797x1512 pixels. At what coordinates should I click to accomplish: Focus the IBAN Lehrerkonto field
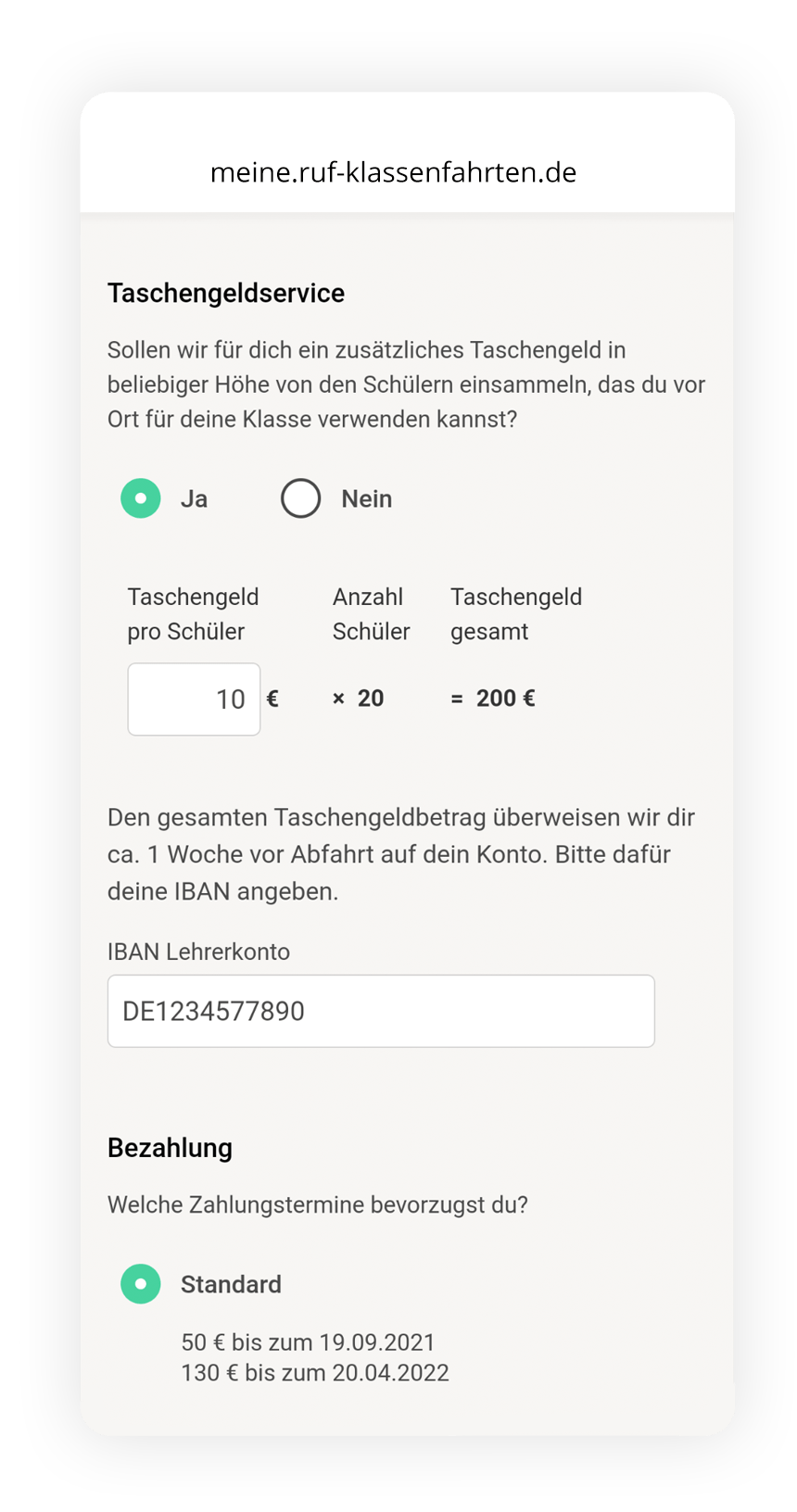pyautogui.click(x=381, y=1011)
